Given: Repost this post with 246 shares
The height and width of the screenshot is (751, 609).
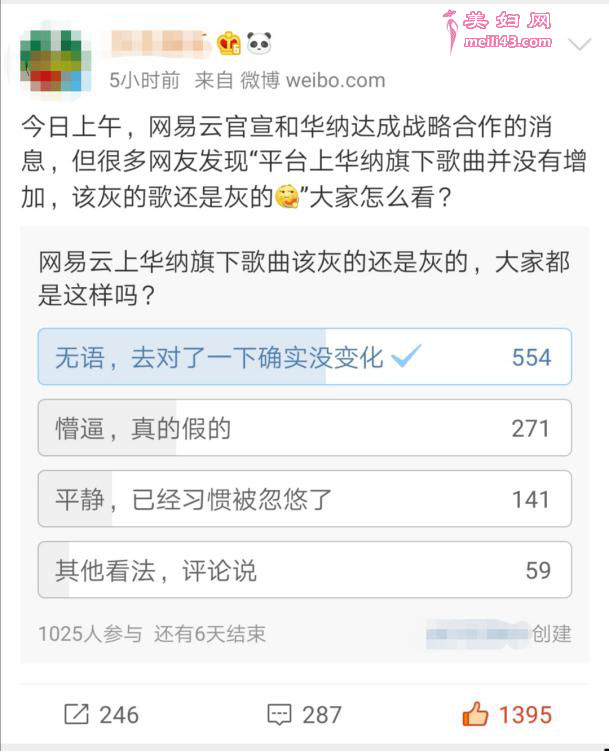Looking at the screenshot, I should tap(101, 714).
